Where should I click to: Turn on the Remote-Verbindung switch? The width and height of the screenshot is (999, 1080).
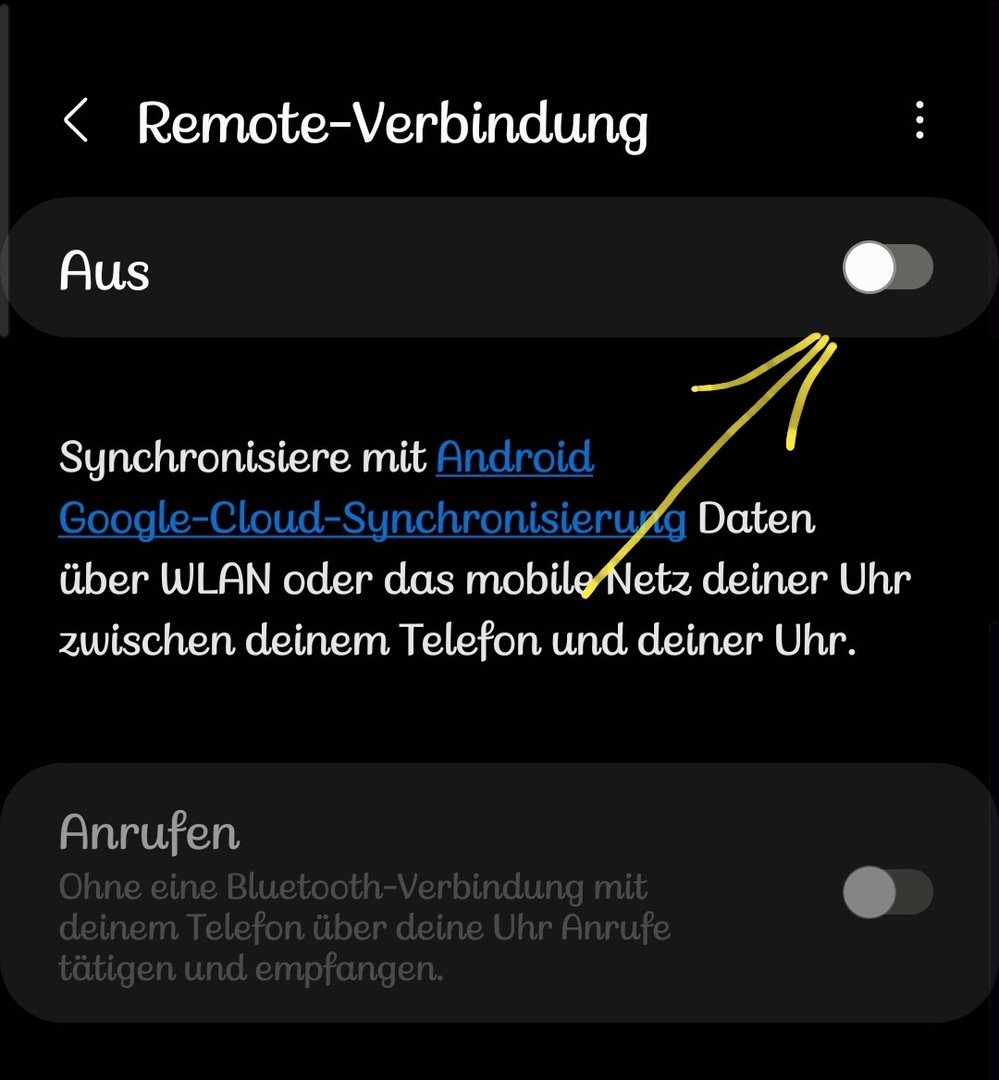point(887,269)
